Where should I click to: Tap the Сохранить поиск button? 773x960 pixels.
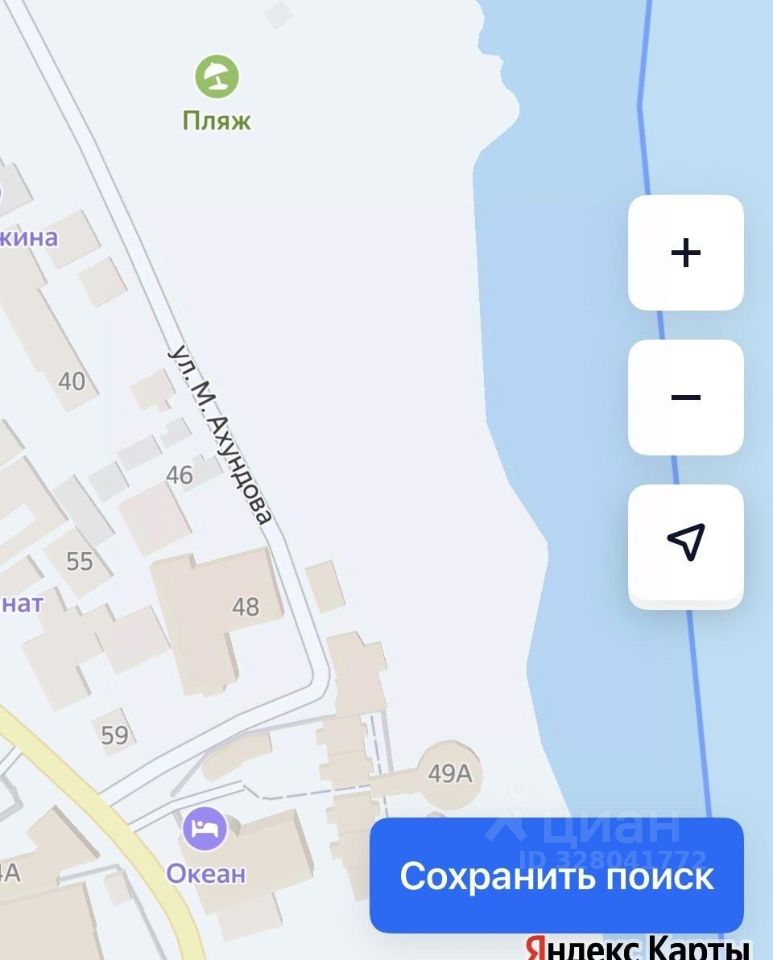(x=556, y=876)
